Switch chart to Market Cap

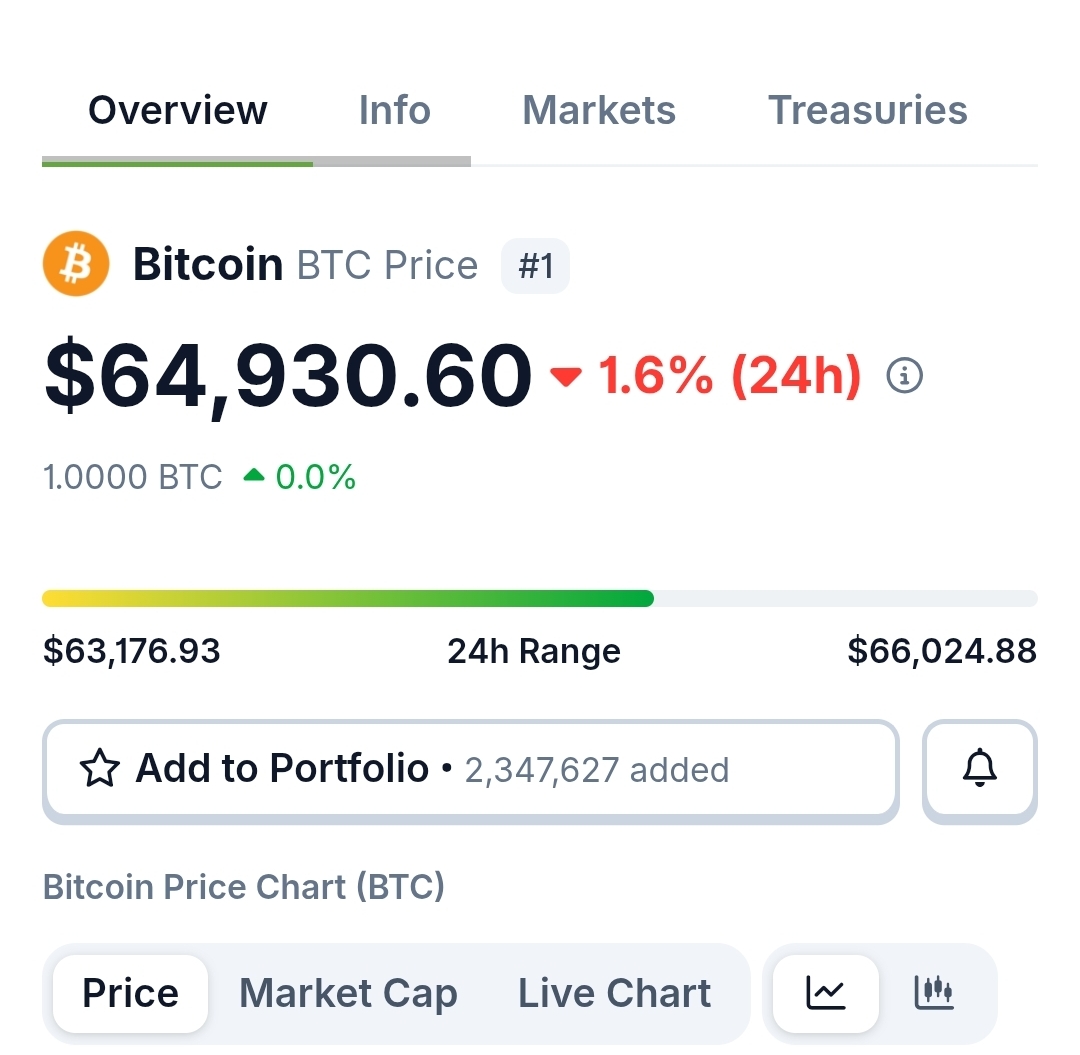(x=348, y=993)
